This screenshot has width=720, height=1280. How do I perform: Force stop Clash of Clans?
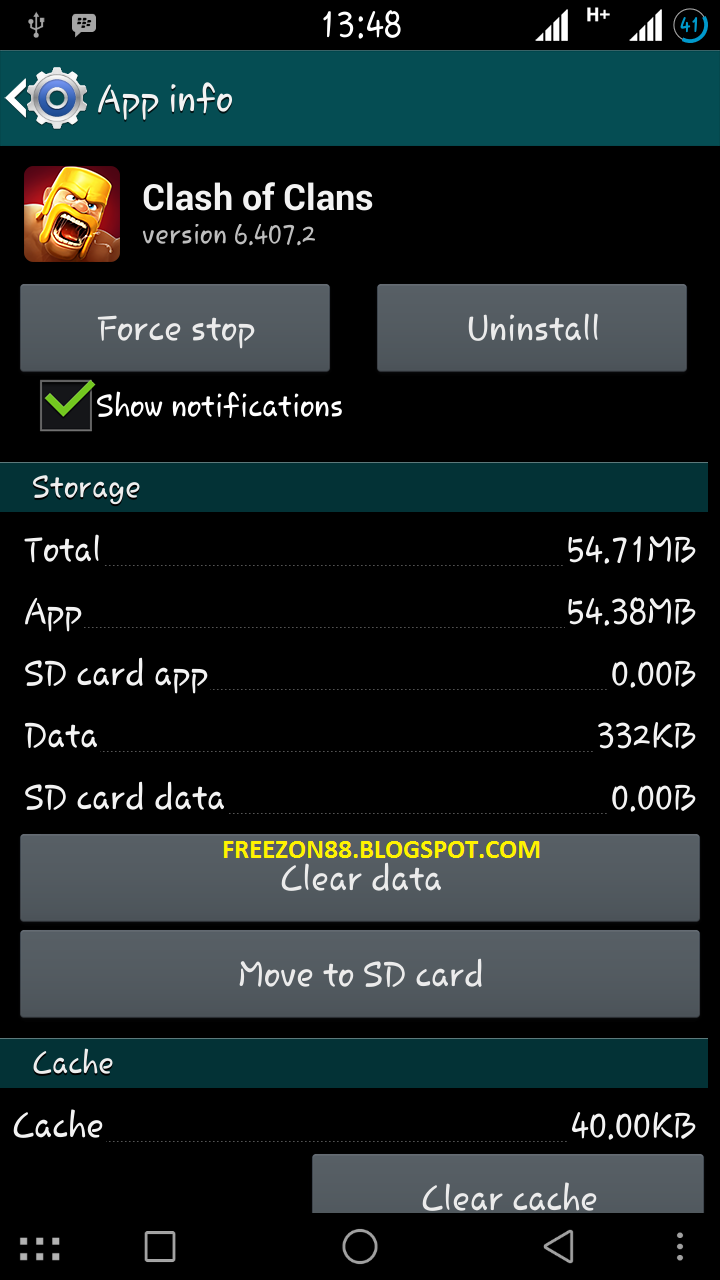(175, 328)
